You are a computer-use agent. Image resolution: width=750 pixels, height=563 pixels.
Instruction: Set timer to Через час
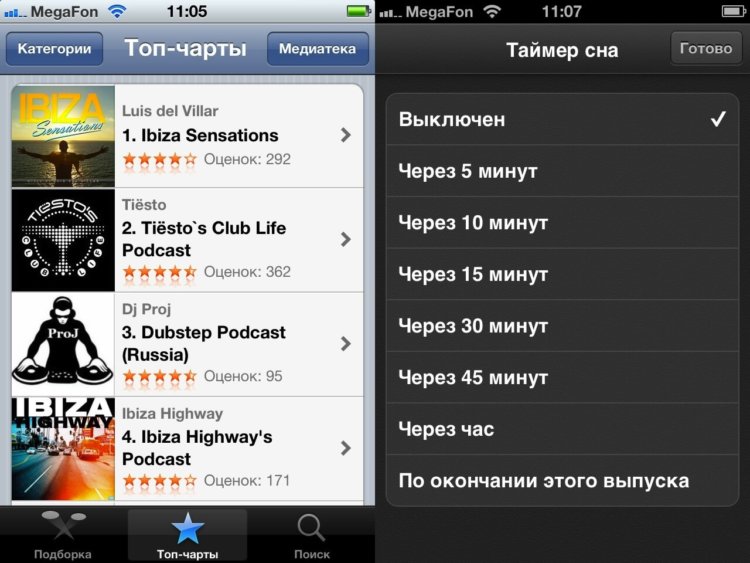(x=562, y=430)
